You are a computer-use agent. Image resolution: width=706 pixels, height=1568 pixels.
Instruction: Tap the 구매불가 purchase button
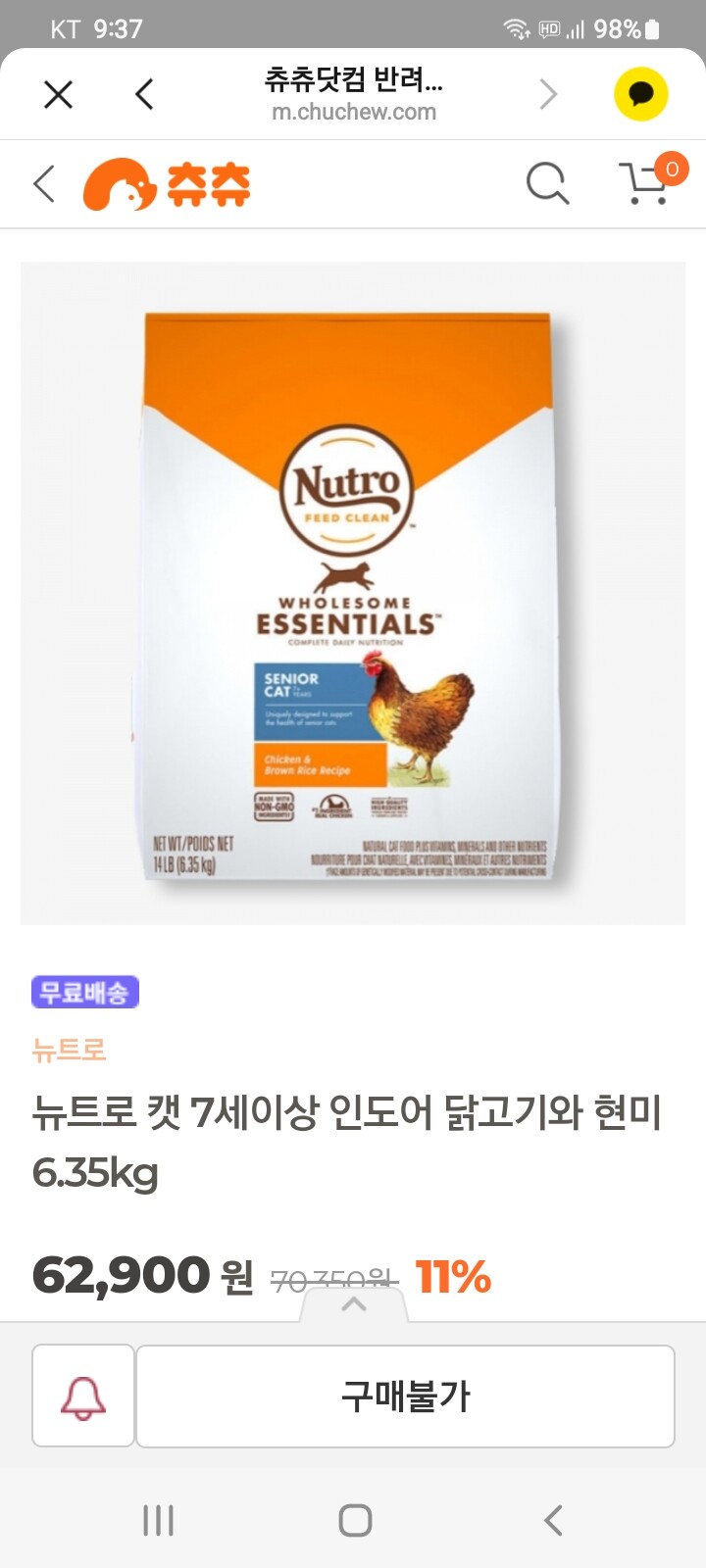click(x=406, y=1396)
